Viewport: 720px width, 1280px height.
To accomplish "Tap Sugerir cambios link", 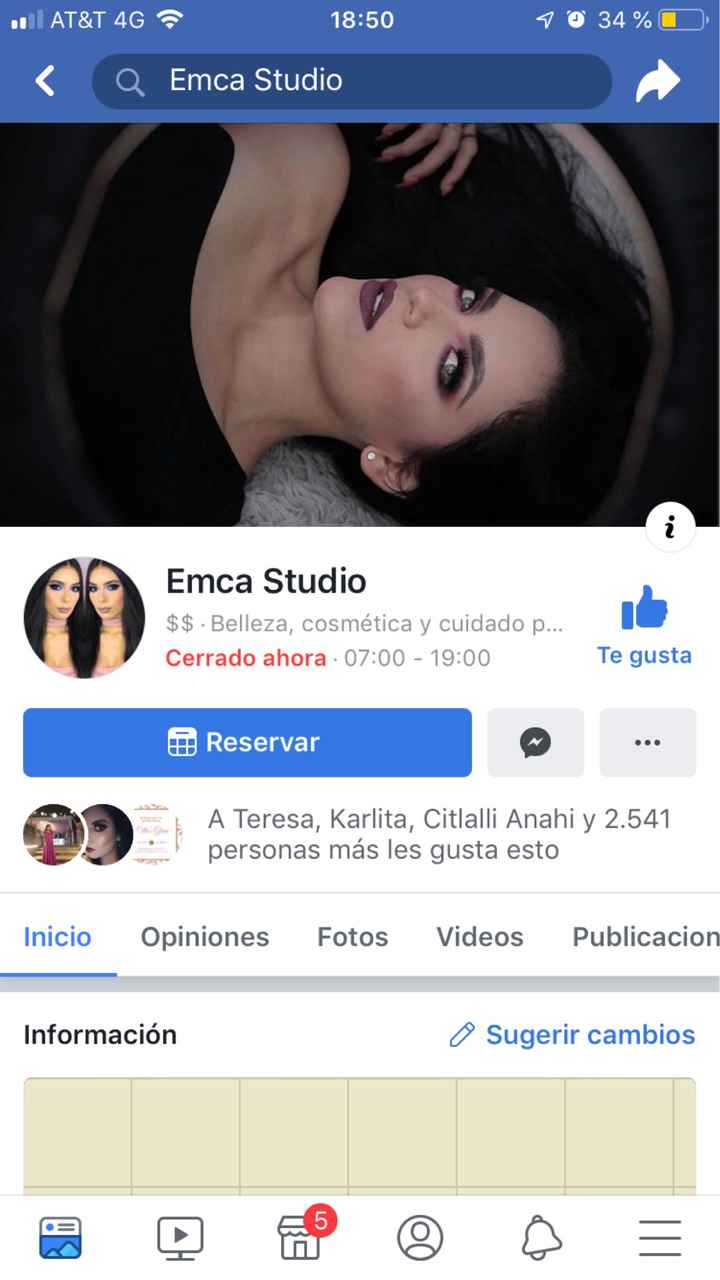I will point(572,1034).
